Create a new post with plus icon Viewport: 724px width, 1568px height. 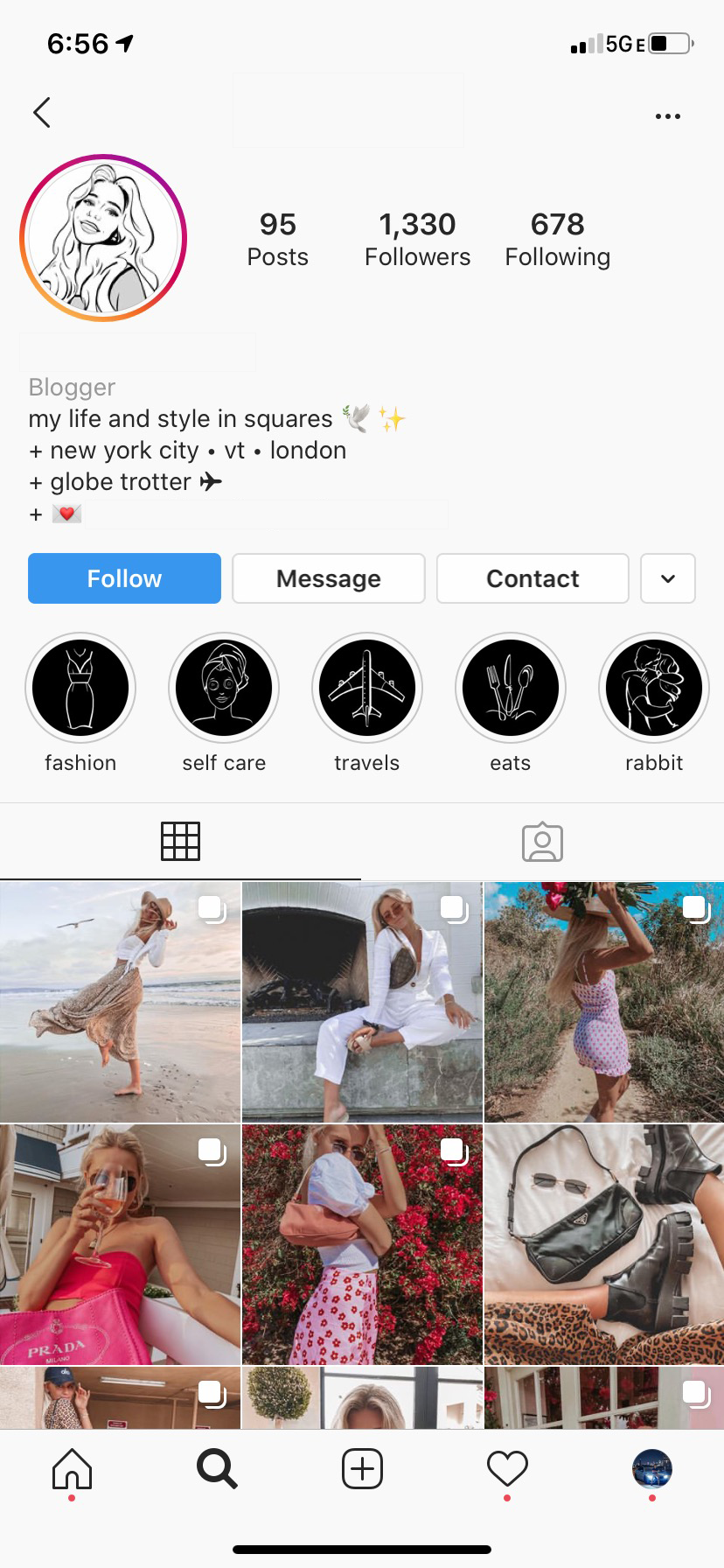[x=362, y=1468]
